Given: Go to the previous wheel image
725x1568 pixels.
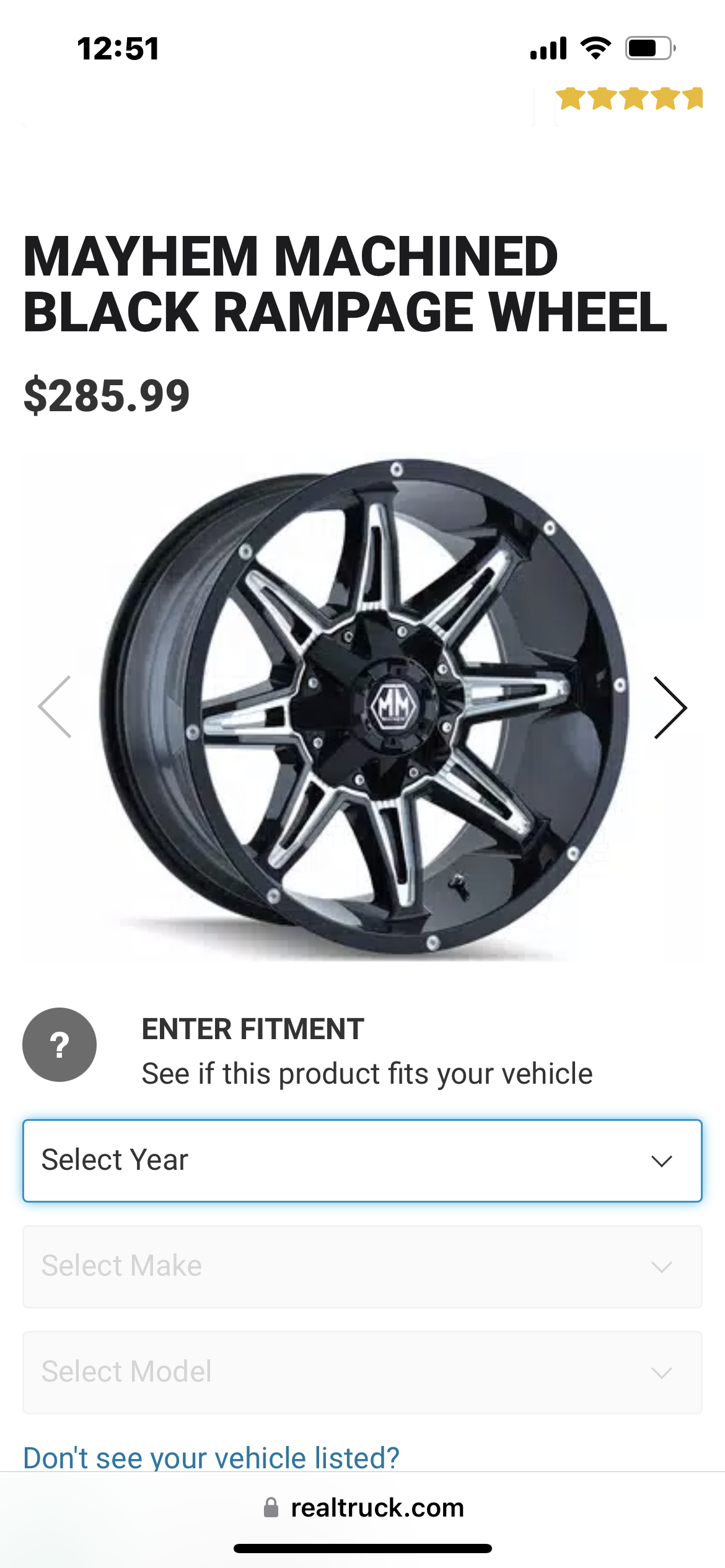Looking at the screenshot, I should (55, 707).
